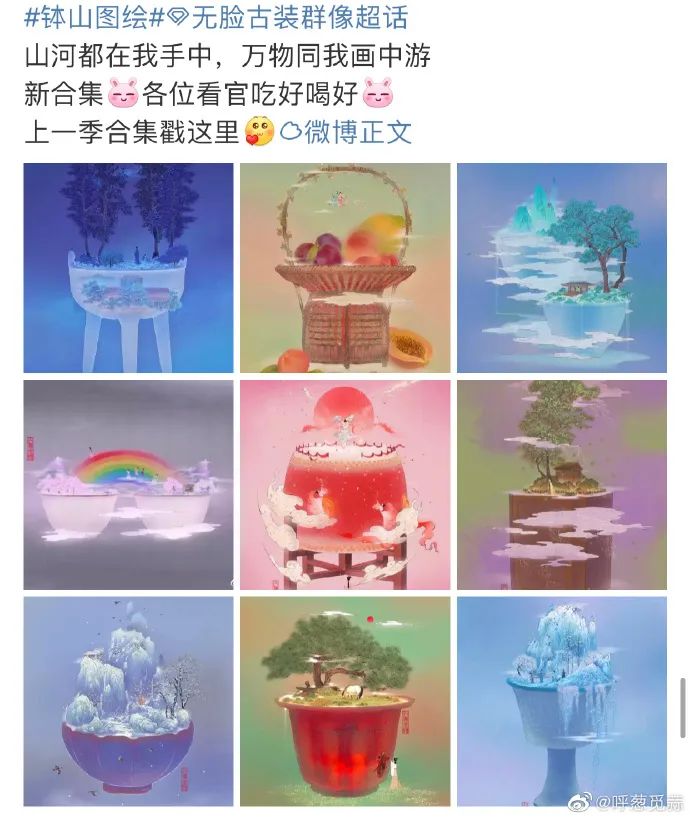Viewport: 690px width, 819px height.
Task: View the rainbow over two bowls picture
Action: pyautogui.click(x=128, y=484)
